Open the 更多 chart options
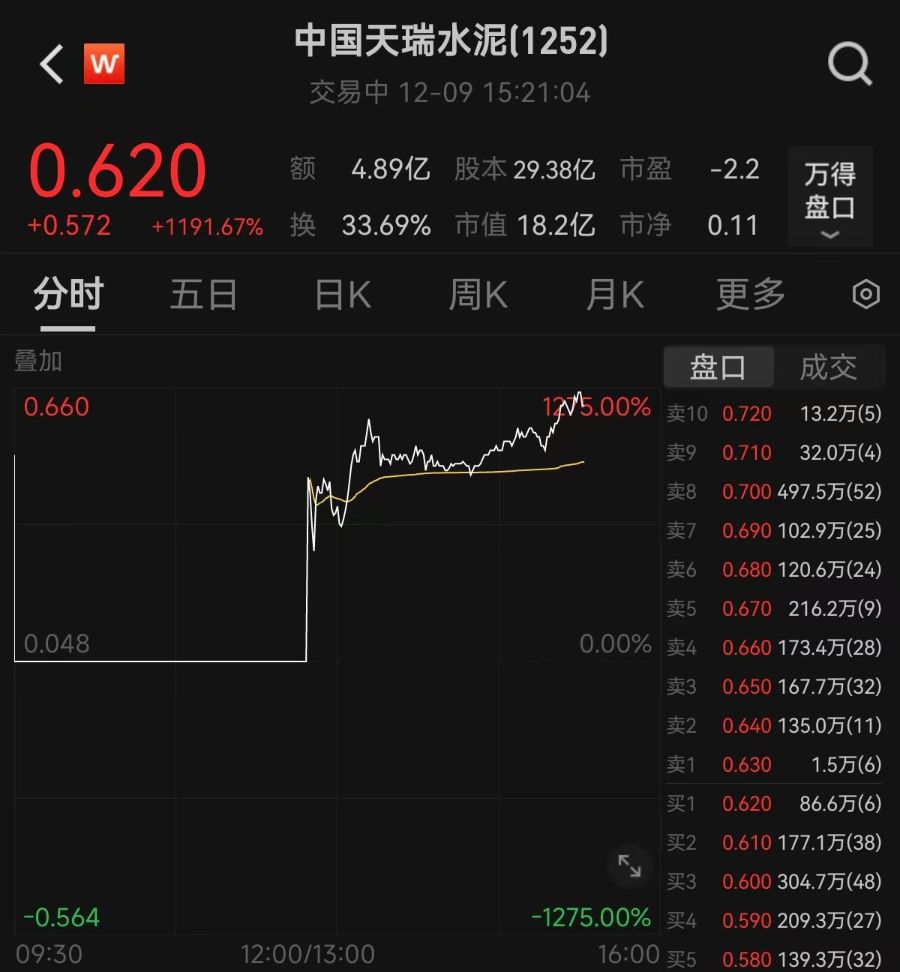 751,295
